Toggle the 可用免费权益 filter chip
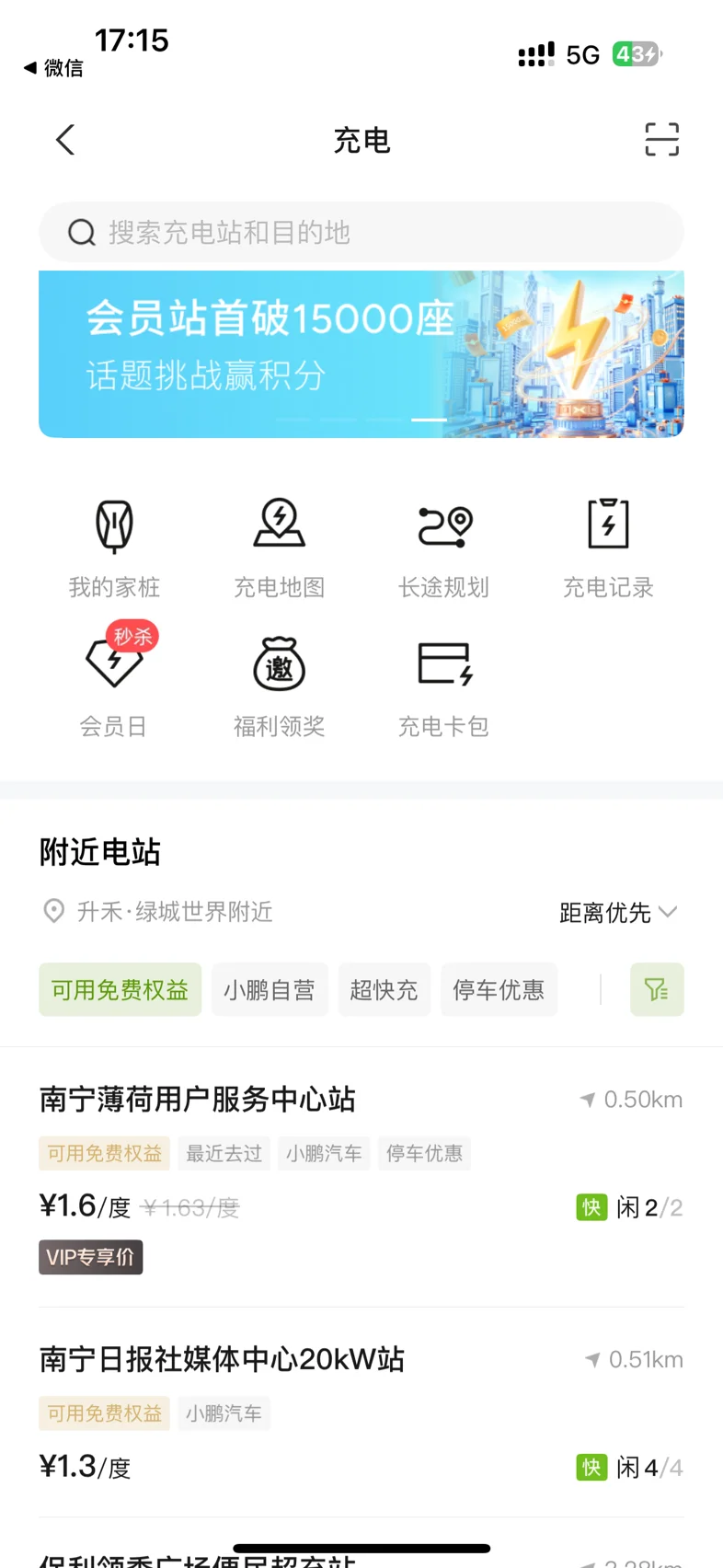Screen dimensions: 723x1568 120,989
